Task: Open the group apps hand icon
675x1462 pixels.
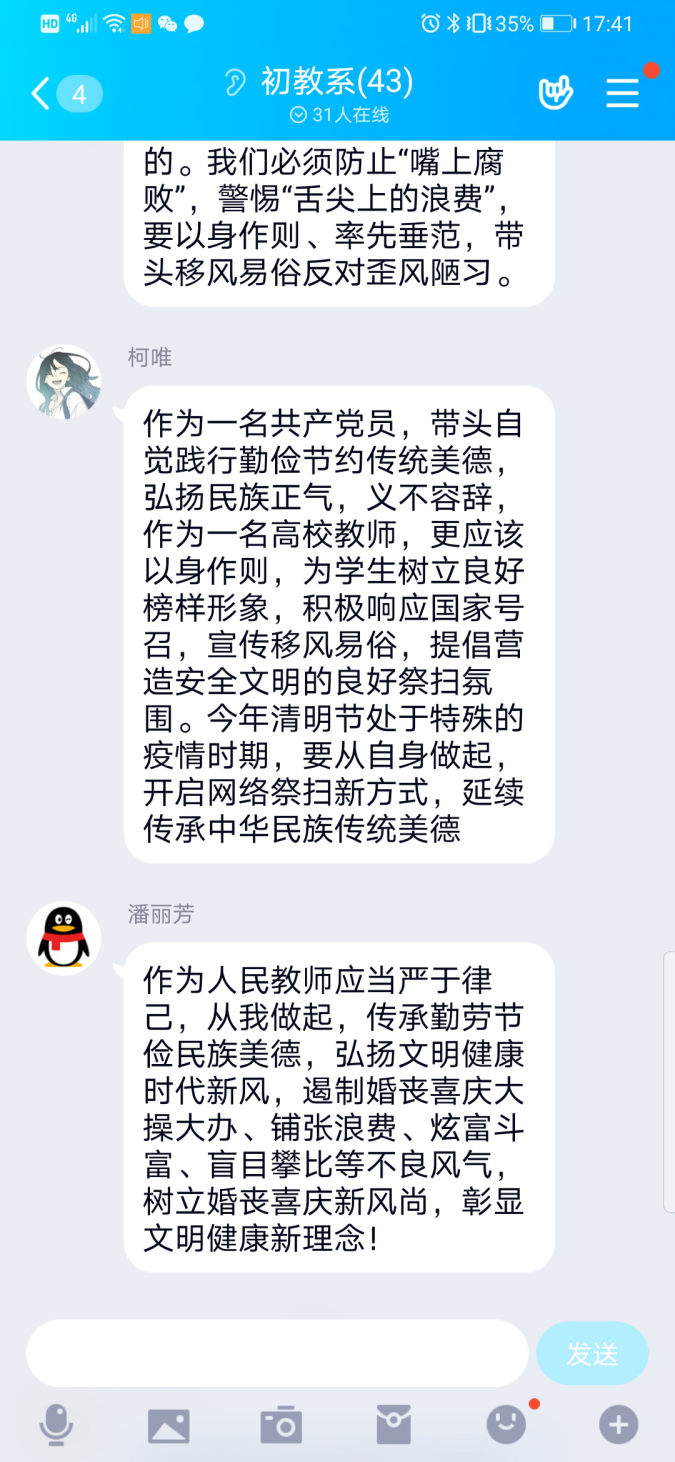Action: (555, 93)
